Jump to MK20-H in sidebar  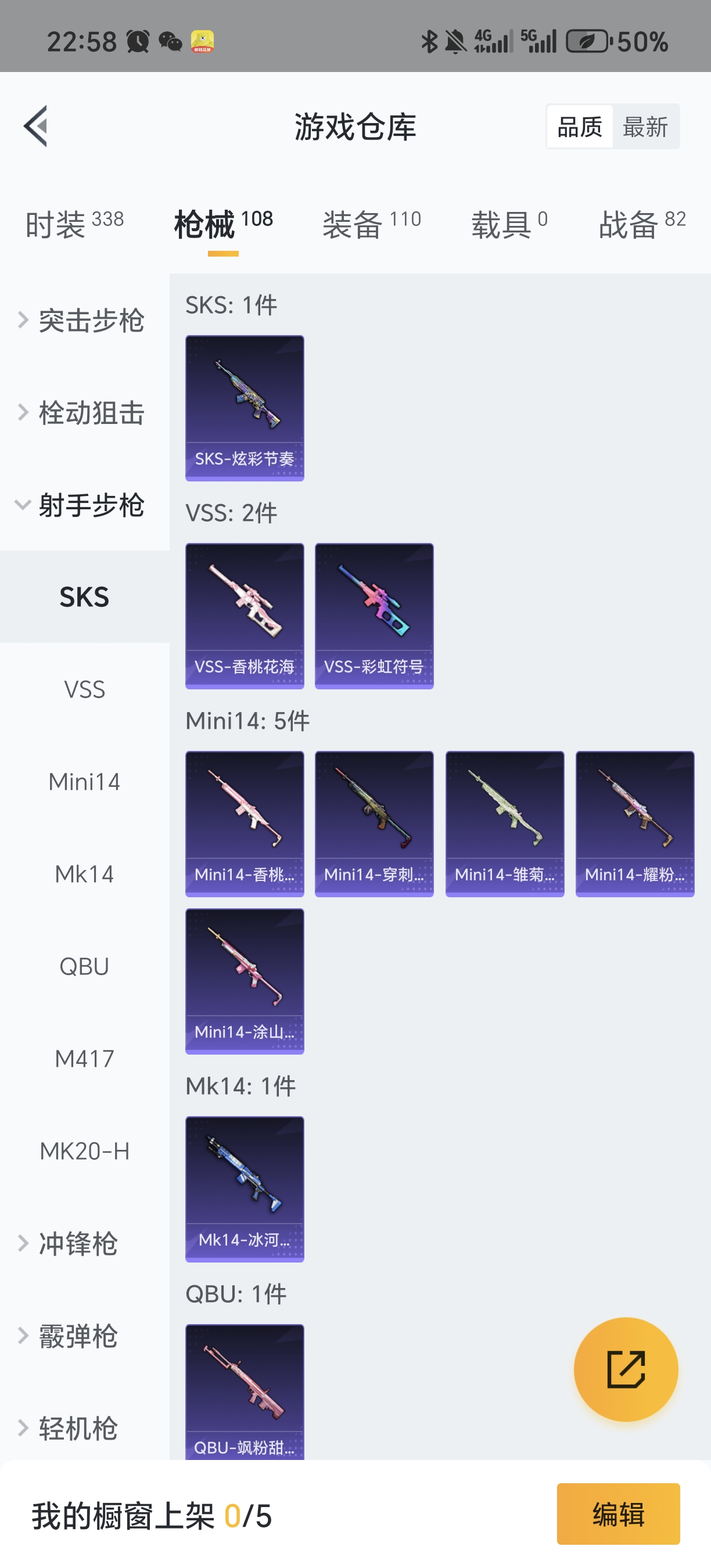pyautogui.click(x=84, y=1151)
